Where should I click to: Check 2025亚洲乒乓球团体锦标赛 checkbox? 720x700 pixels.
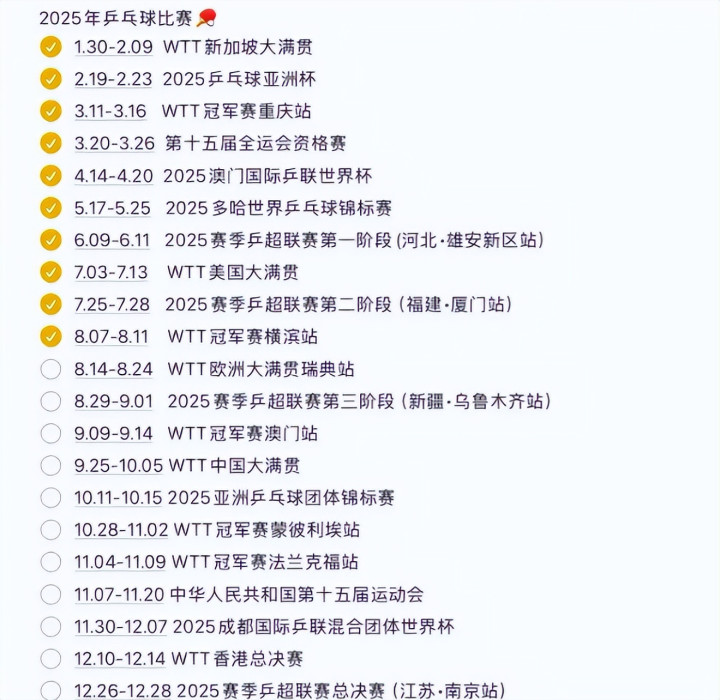[50, 497]
